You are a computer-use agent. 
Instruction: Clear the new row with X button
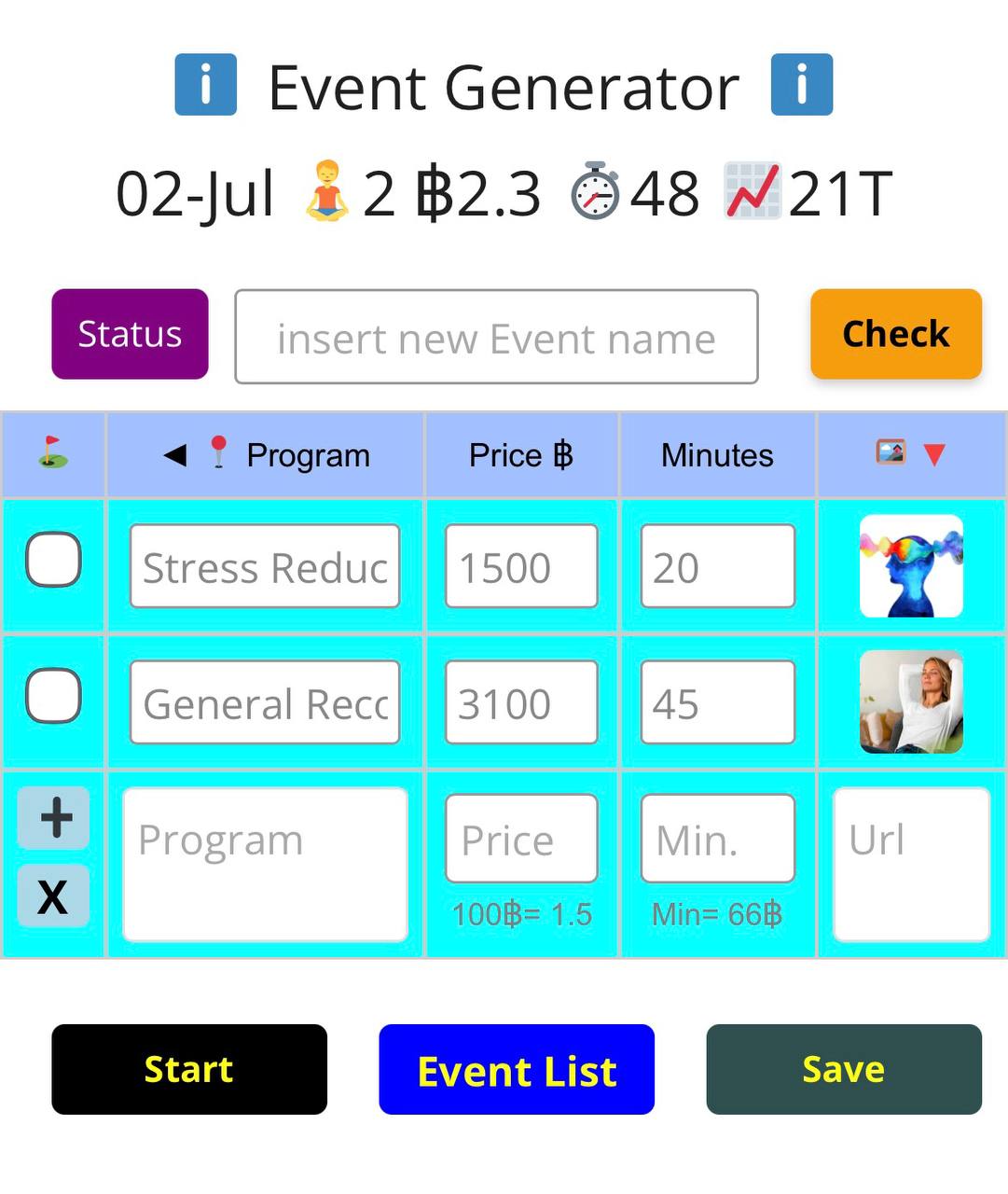pyautogui.click(x=54, y=895)
